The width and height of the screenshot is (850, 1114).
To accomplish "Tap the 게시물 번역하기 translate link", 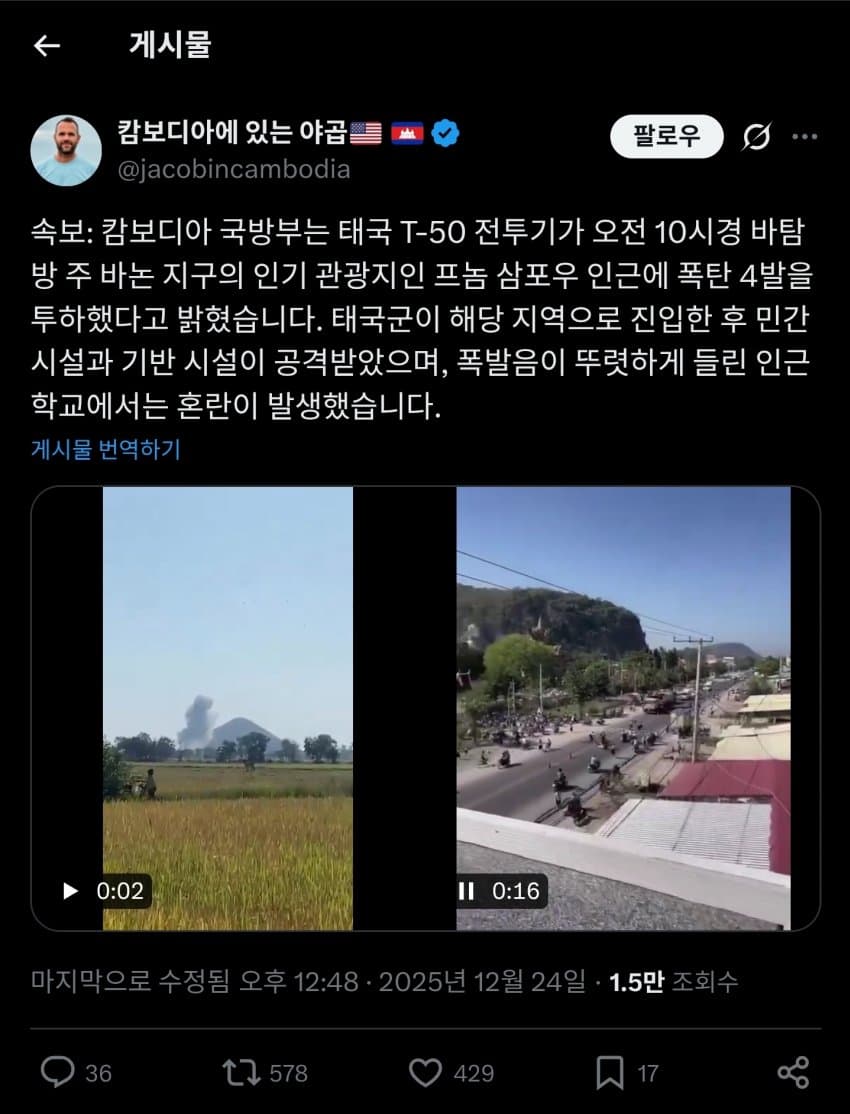I will [x=106, y=450].
